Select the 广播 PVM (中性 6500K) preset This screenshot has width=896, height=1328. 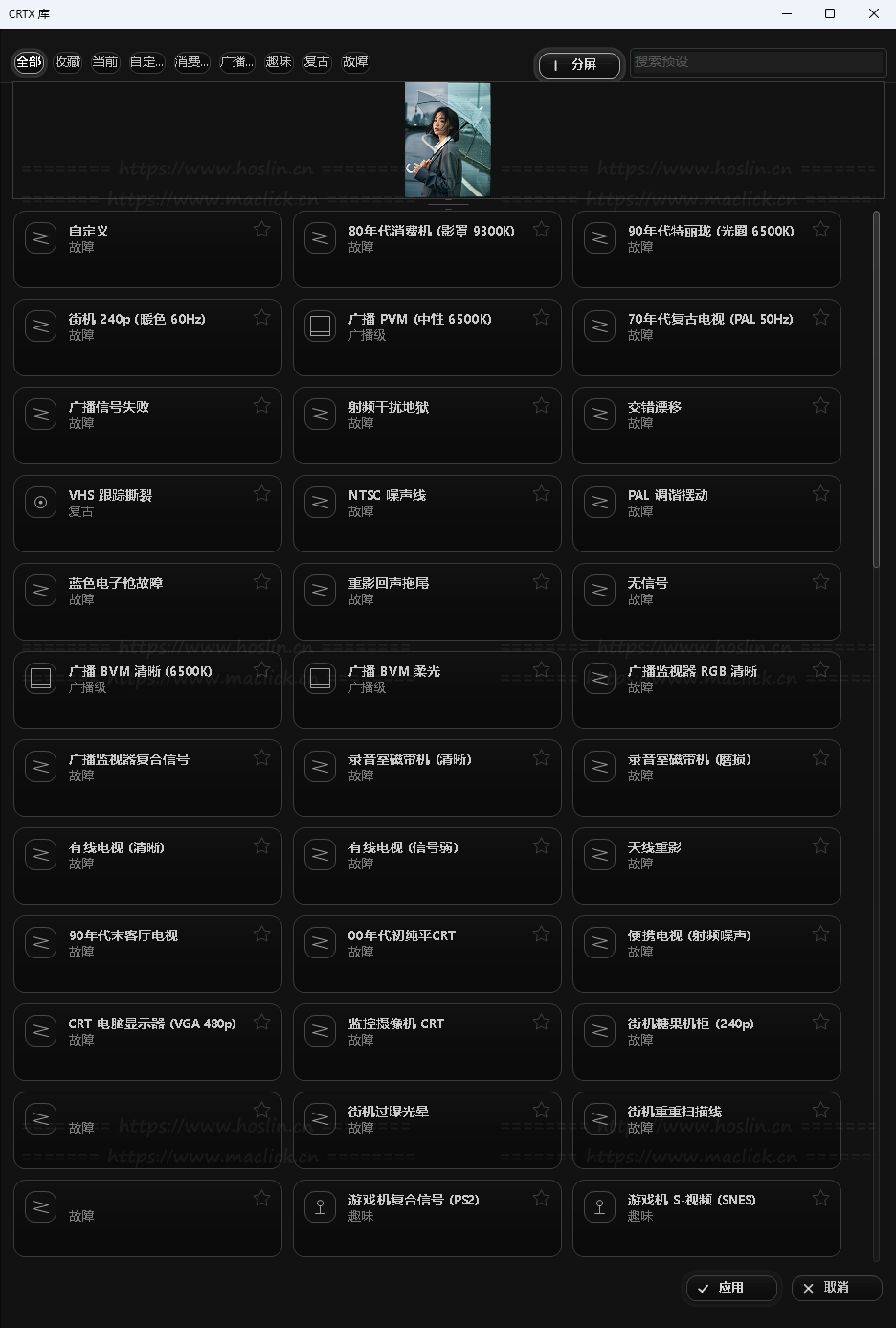(427, 337)
